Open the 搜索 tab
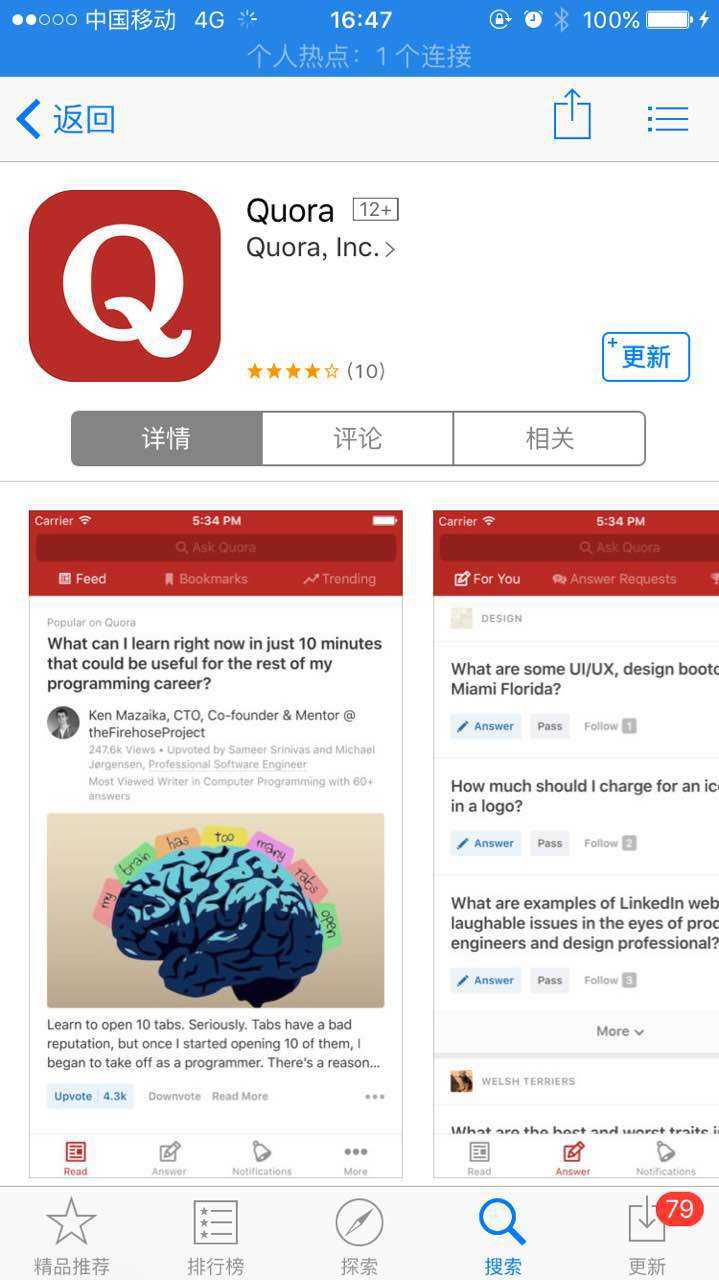 point(502,1236)
